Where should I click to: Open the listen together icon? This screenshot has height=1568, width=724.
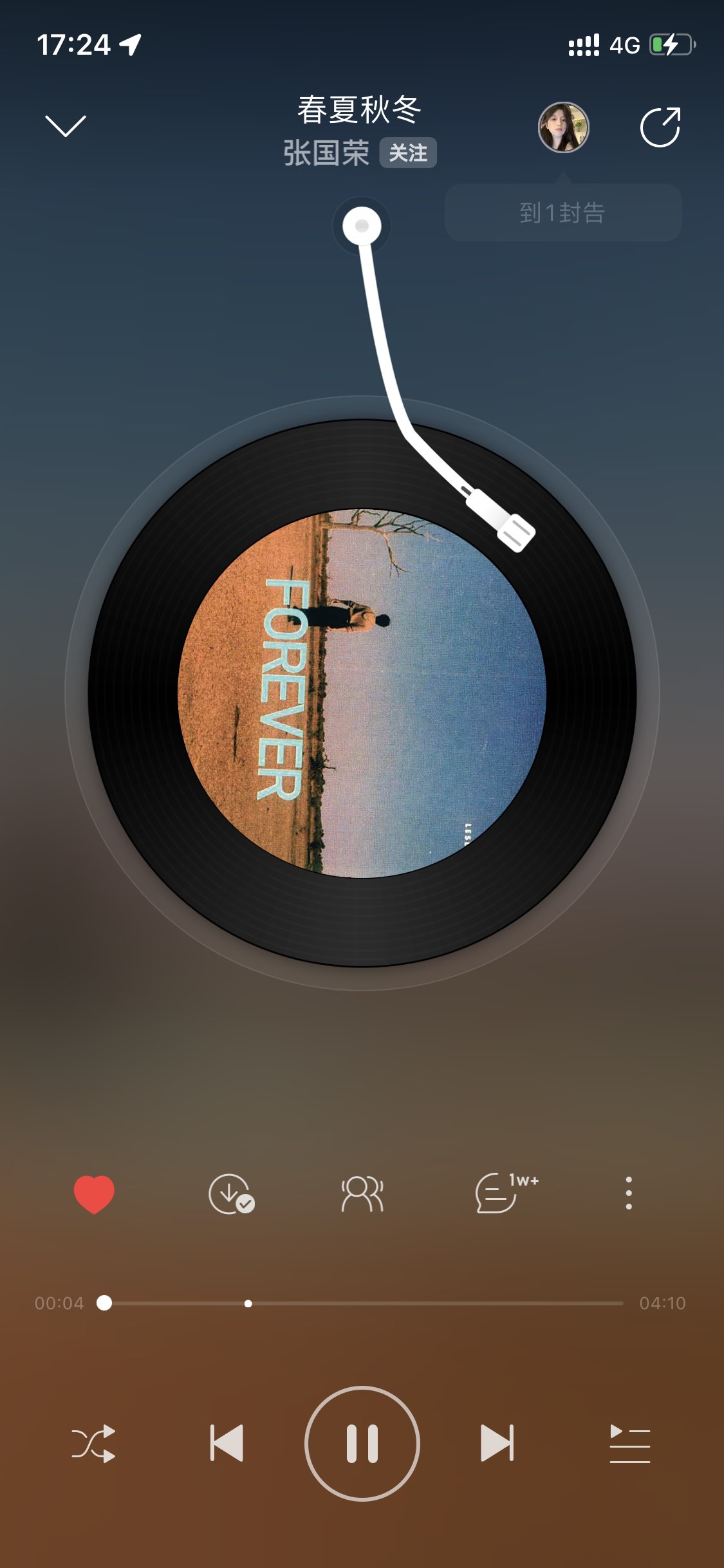click(362, 1194)
